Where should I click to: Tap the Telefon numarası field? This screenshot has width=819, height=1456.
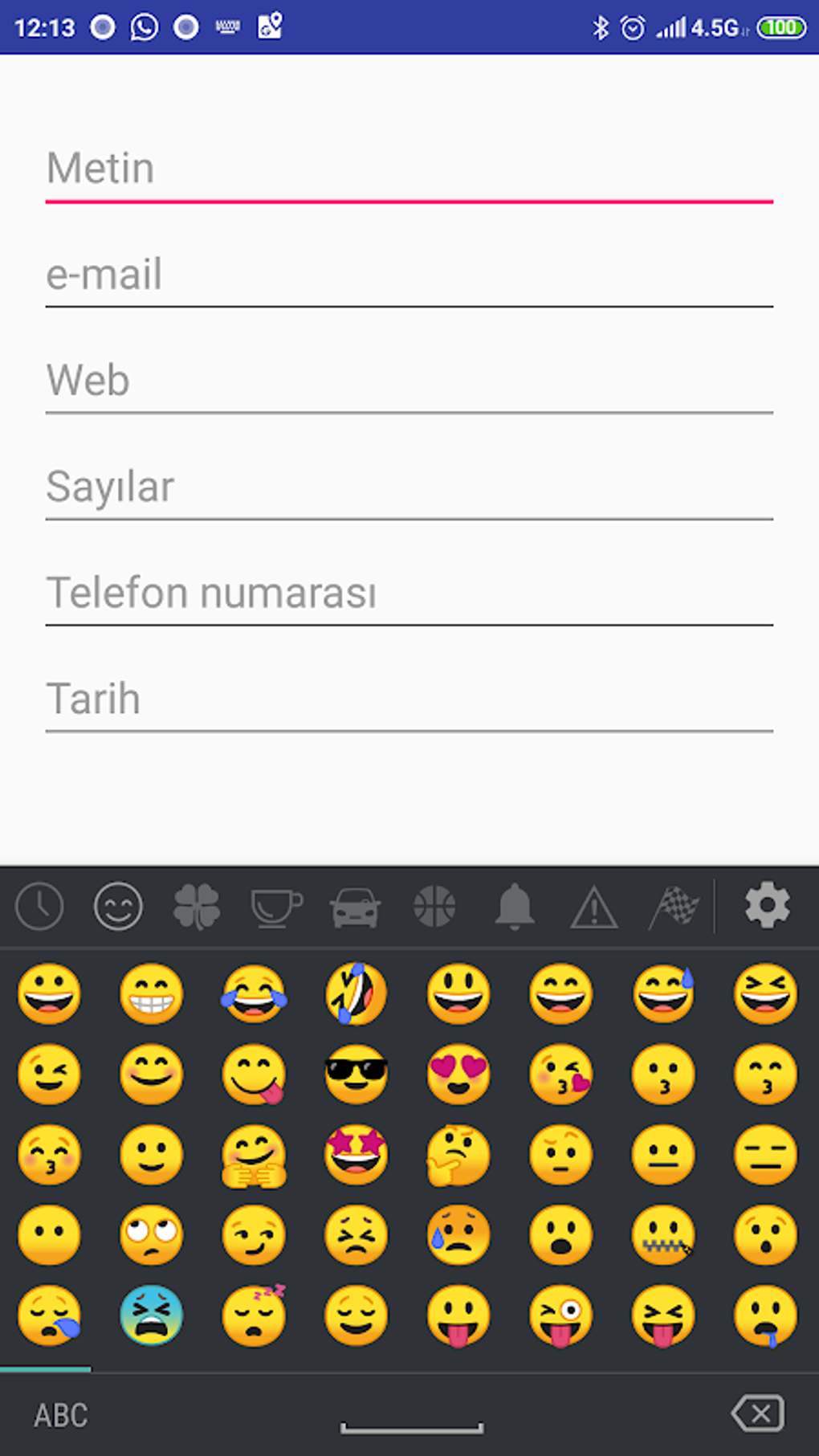coord(409,593)
